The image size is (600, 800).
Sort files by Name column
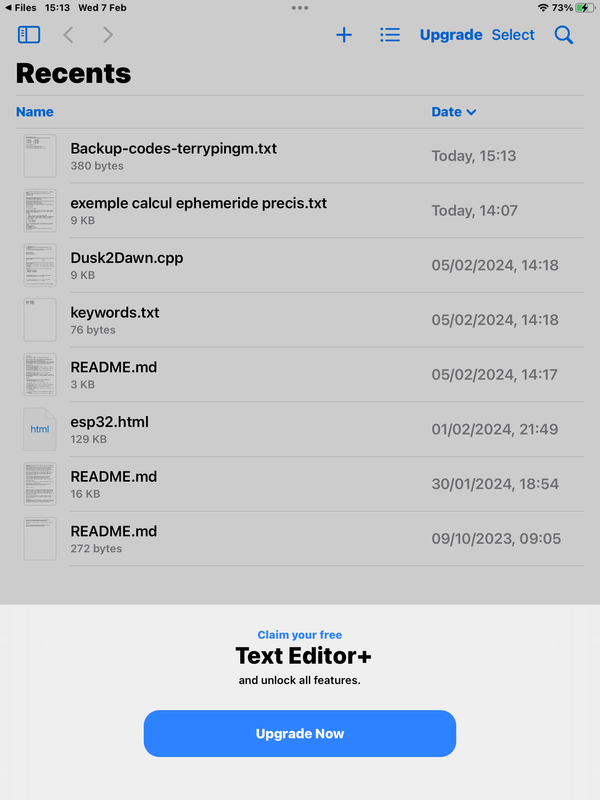point(35,112)
